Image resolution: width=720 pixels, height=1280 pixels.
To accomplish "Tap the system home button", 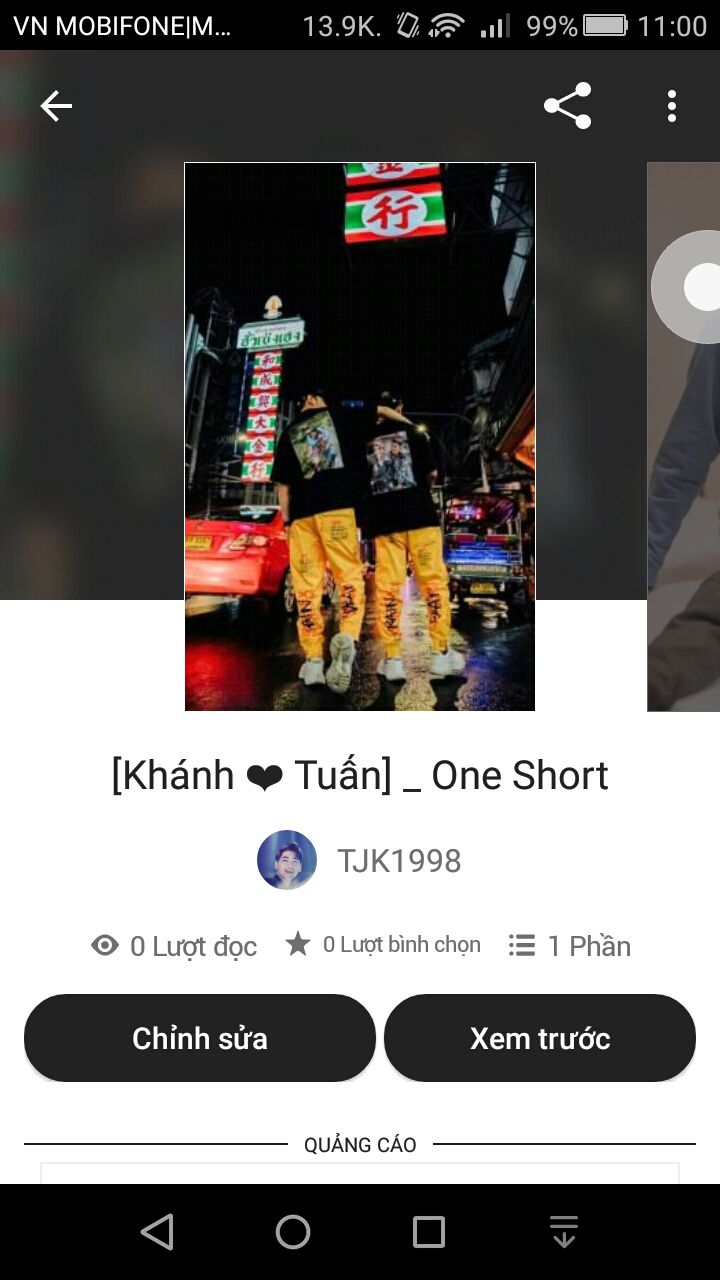I will [x=293, y=1232].
